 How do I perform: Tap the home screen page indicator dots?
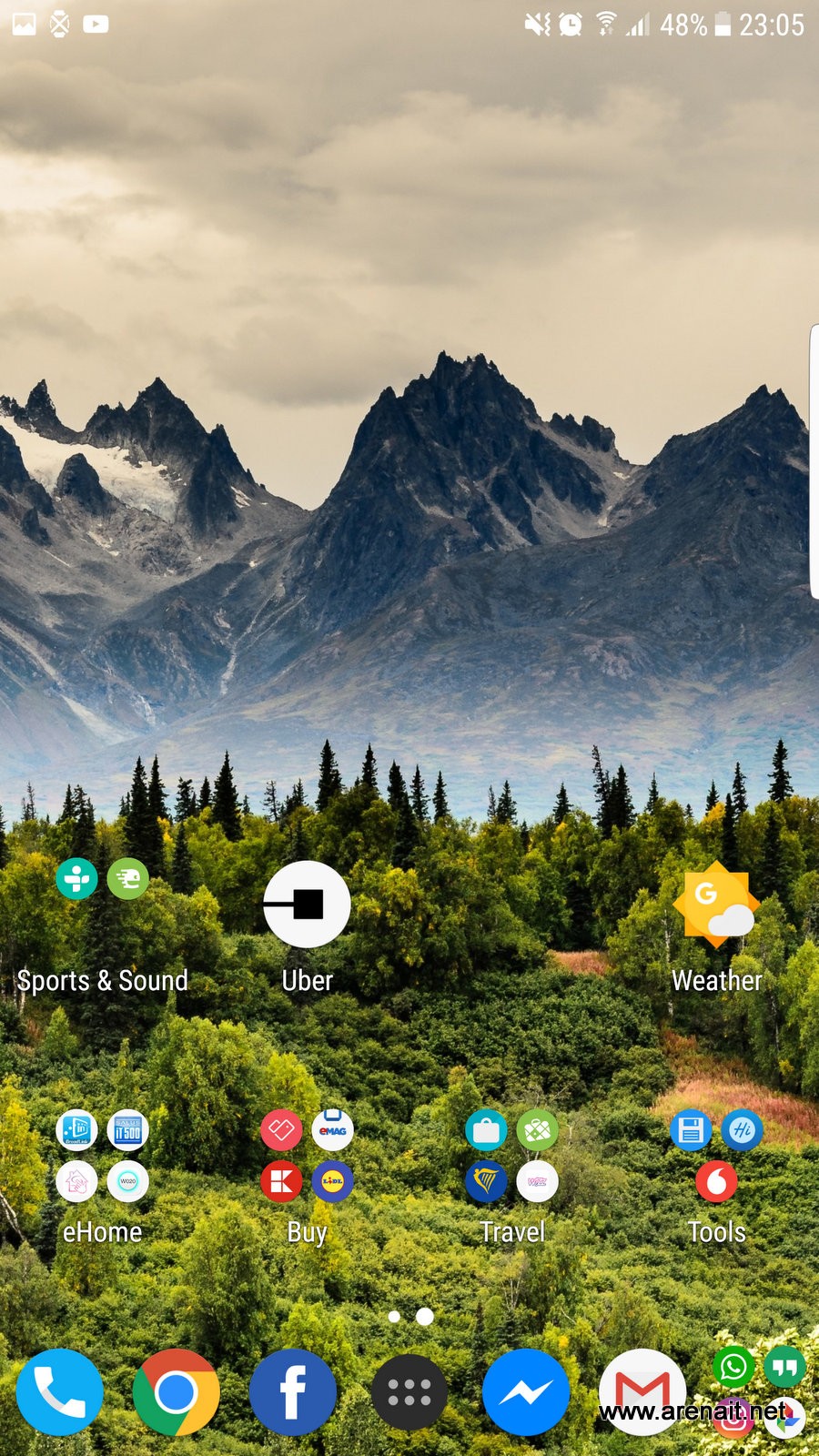(x=409, y=1316)
